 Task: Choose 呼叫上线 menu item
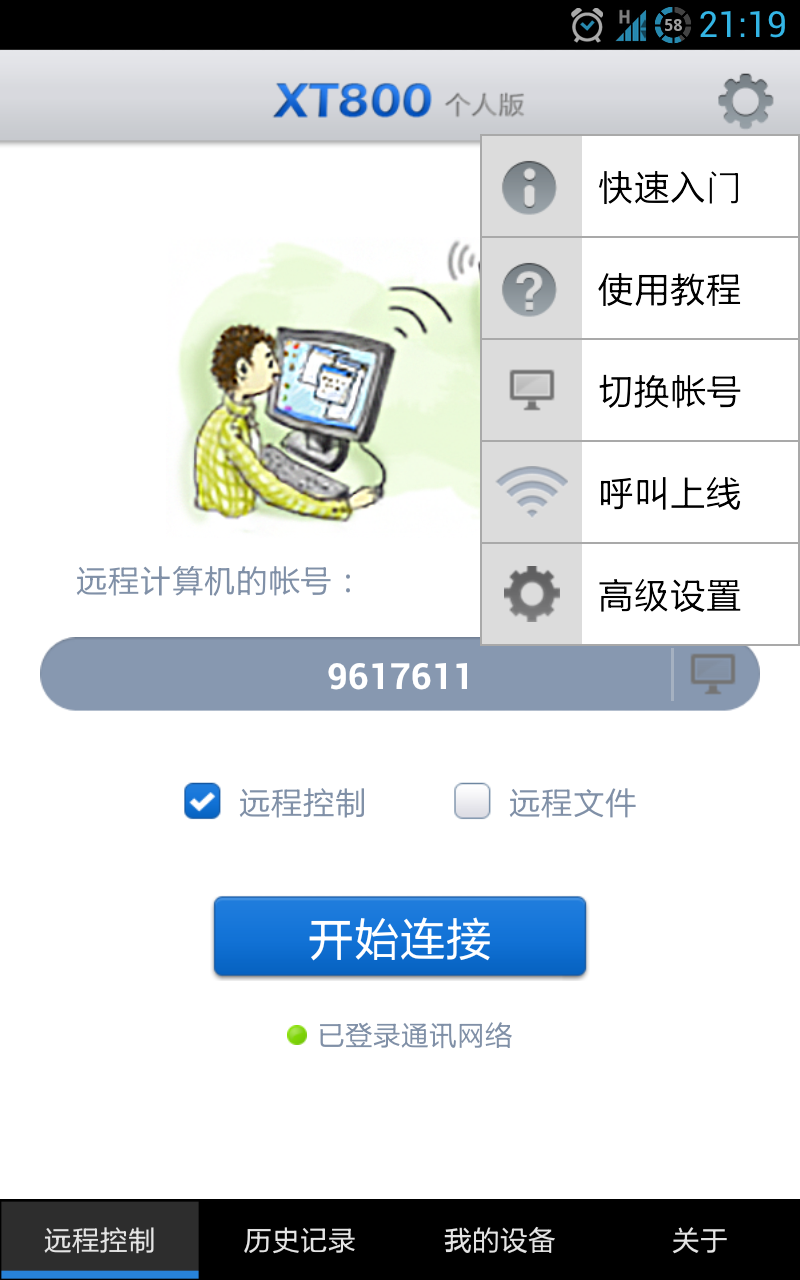click(x=640, y=493)
